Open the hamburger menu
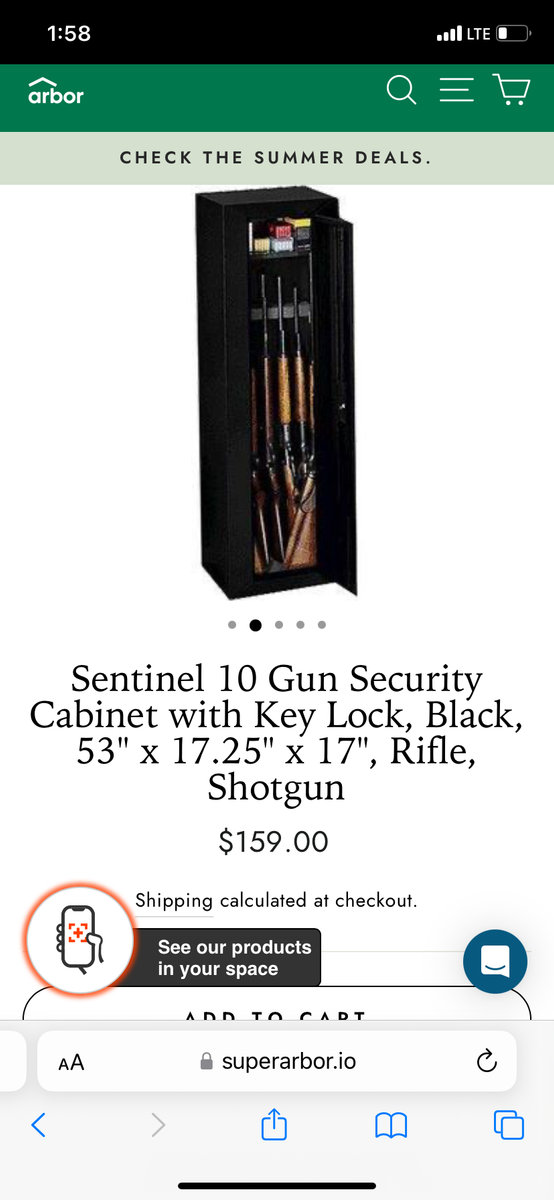 point(457,89)
